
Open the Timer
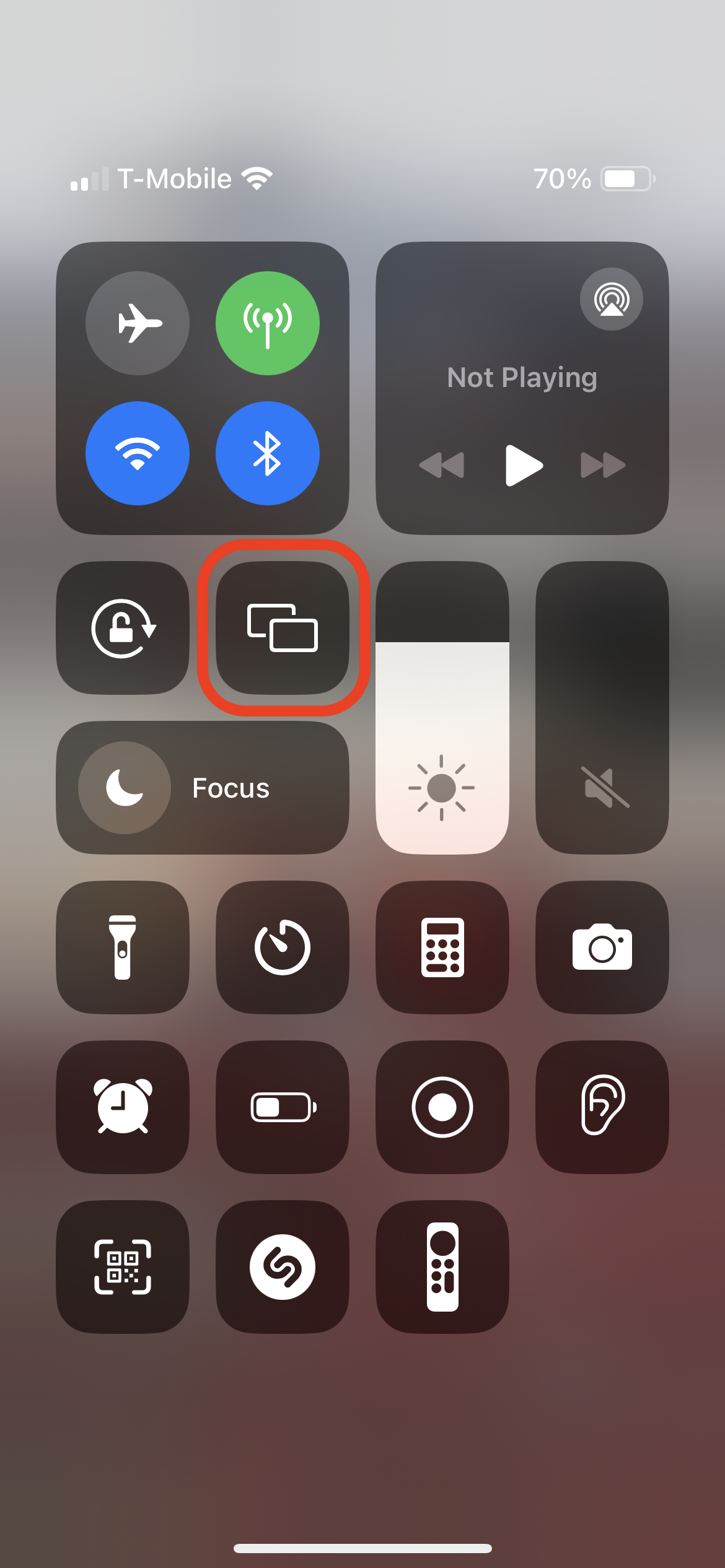pyautogui.click(x=283, y=947)
